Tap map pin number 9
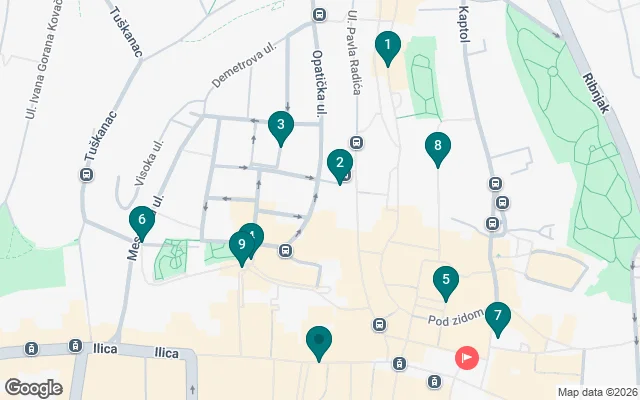Image resolution: width=640 pixels, height=400 pixels. (240, 245)
